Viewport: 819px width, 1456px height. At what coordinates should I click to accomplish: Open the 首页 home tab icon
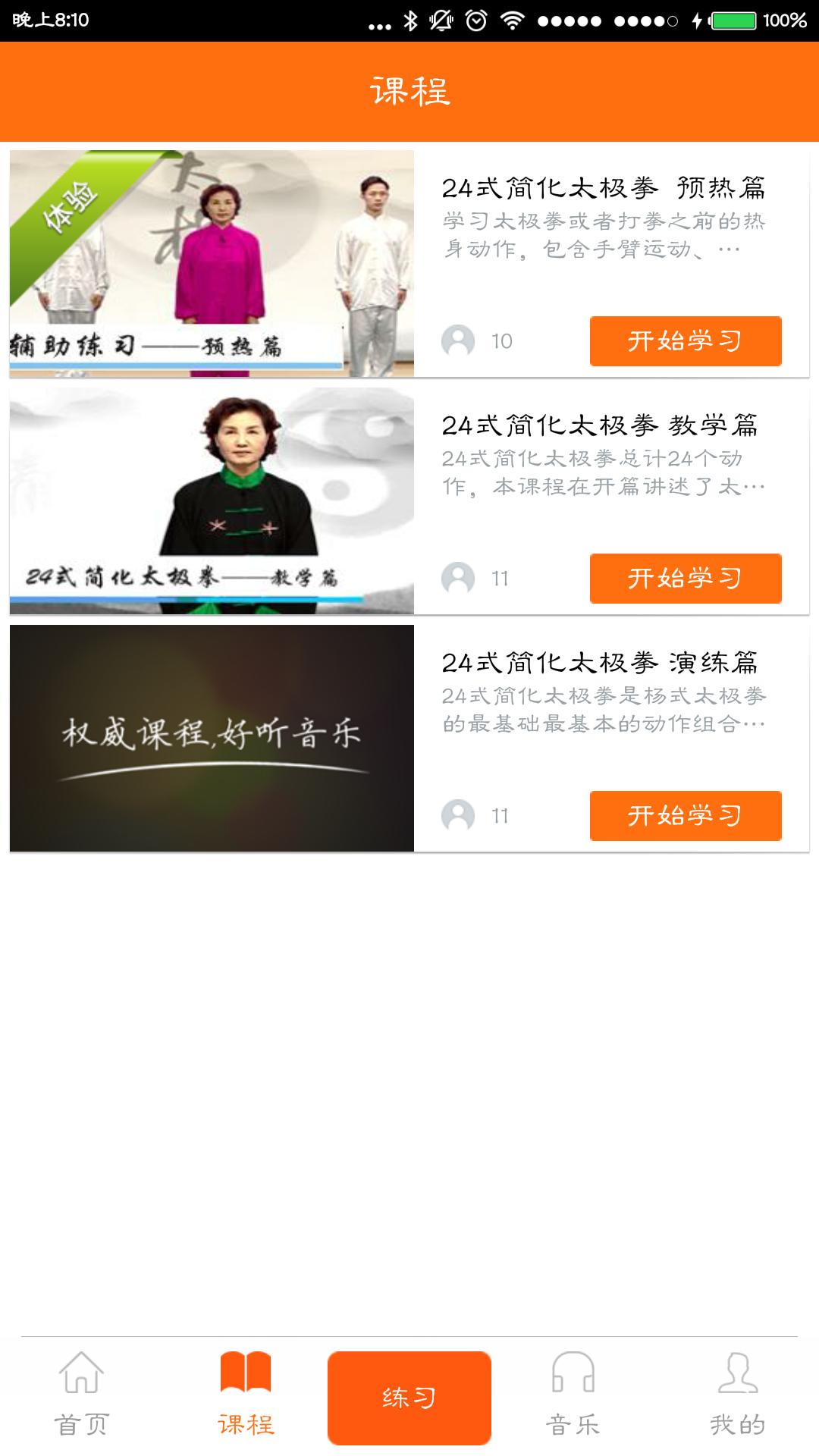pyautogui.click(x=81, y=1395)
